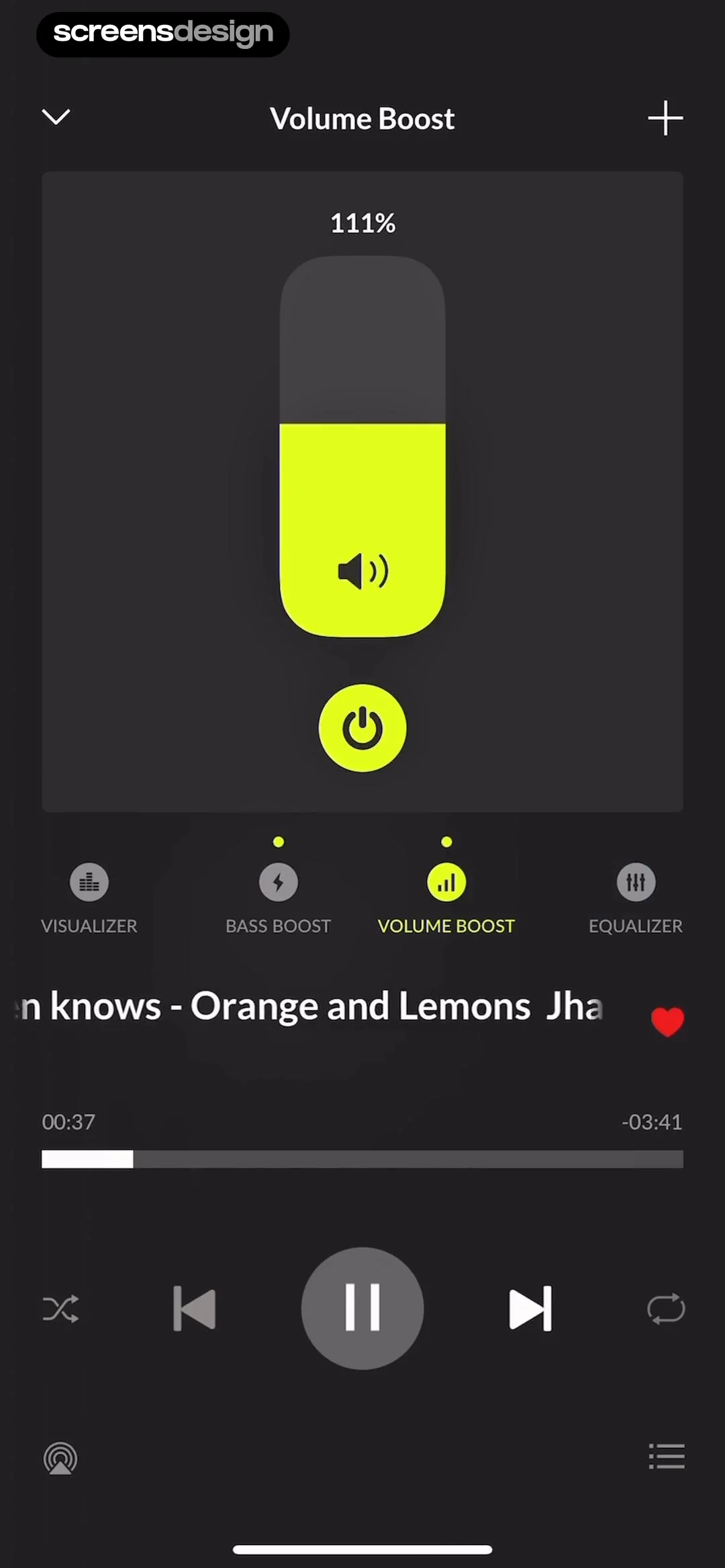Pause the current song

362,1308
